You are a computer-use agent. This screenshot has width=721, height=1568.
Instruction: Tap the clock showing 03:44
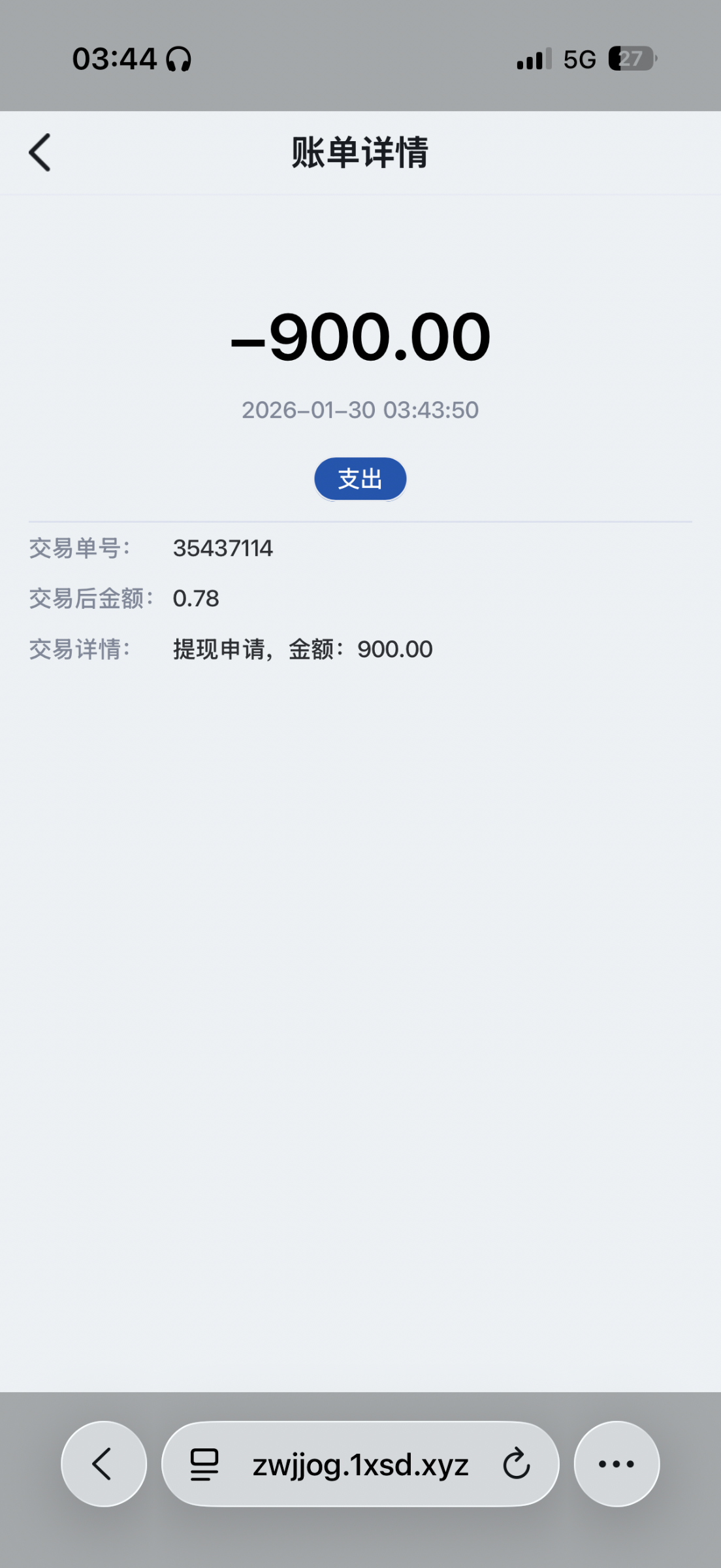point(114,59)
